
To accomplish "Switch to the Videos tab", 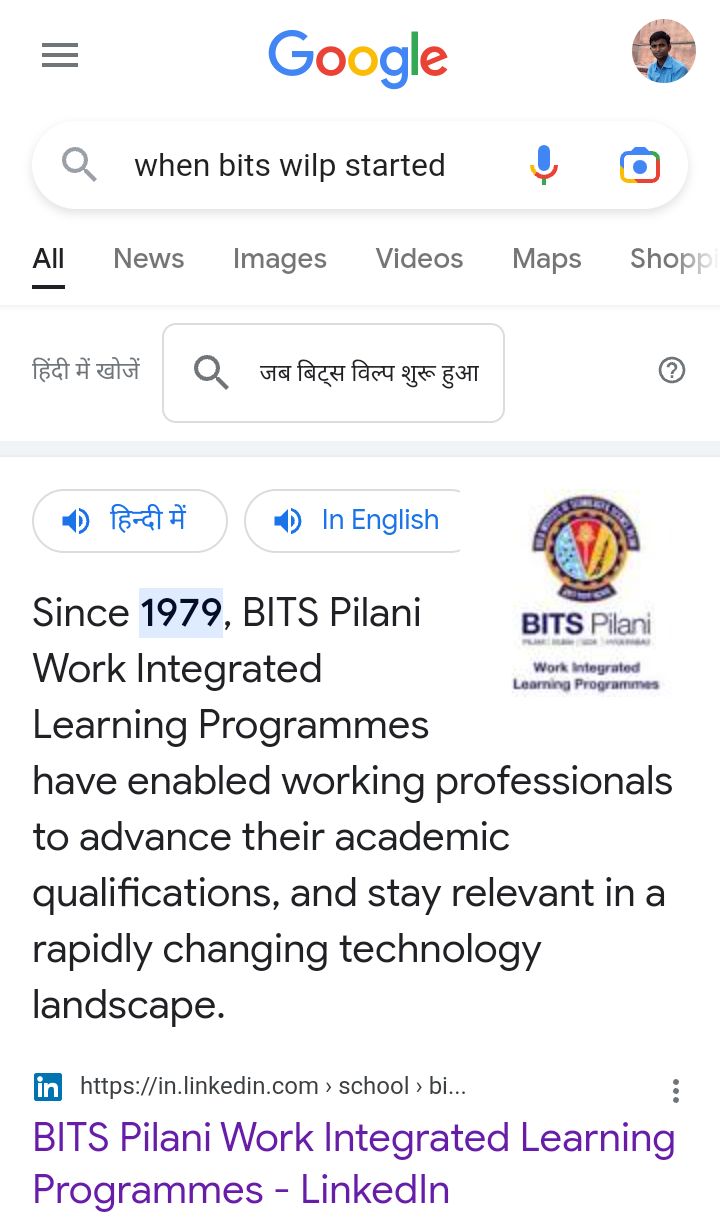I will pyautogui.click(x=419, y=259).
